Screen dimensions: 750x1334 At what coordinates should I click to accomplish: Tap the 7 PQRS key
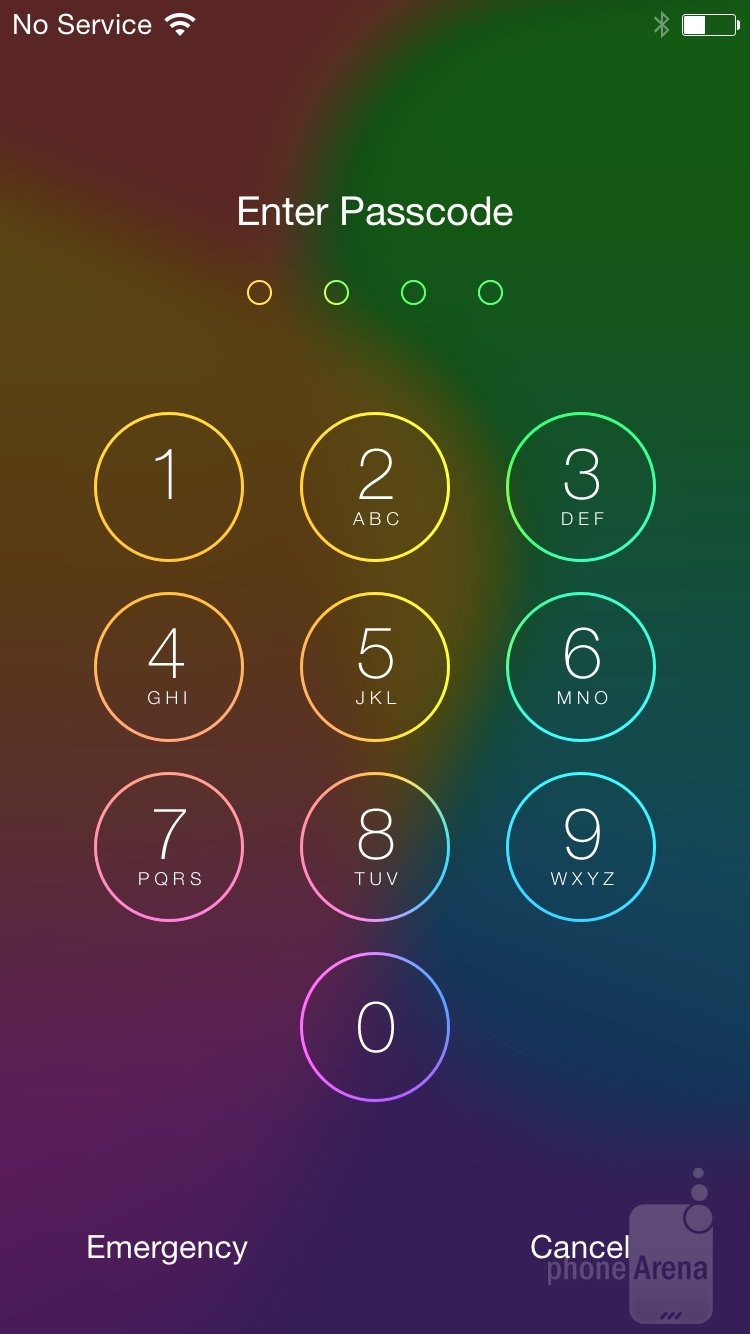169,847
